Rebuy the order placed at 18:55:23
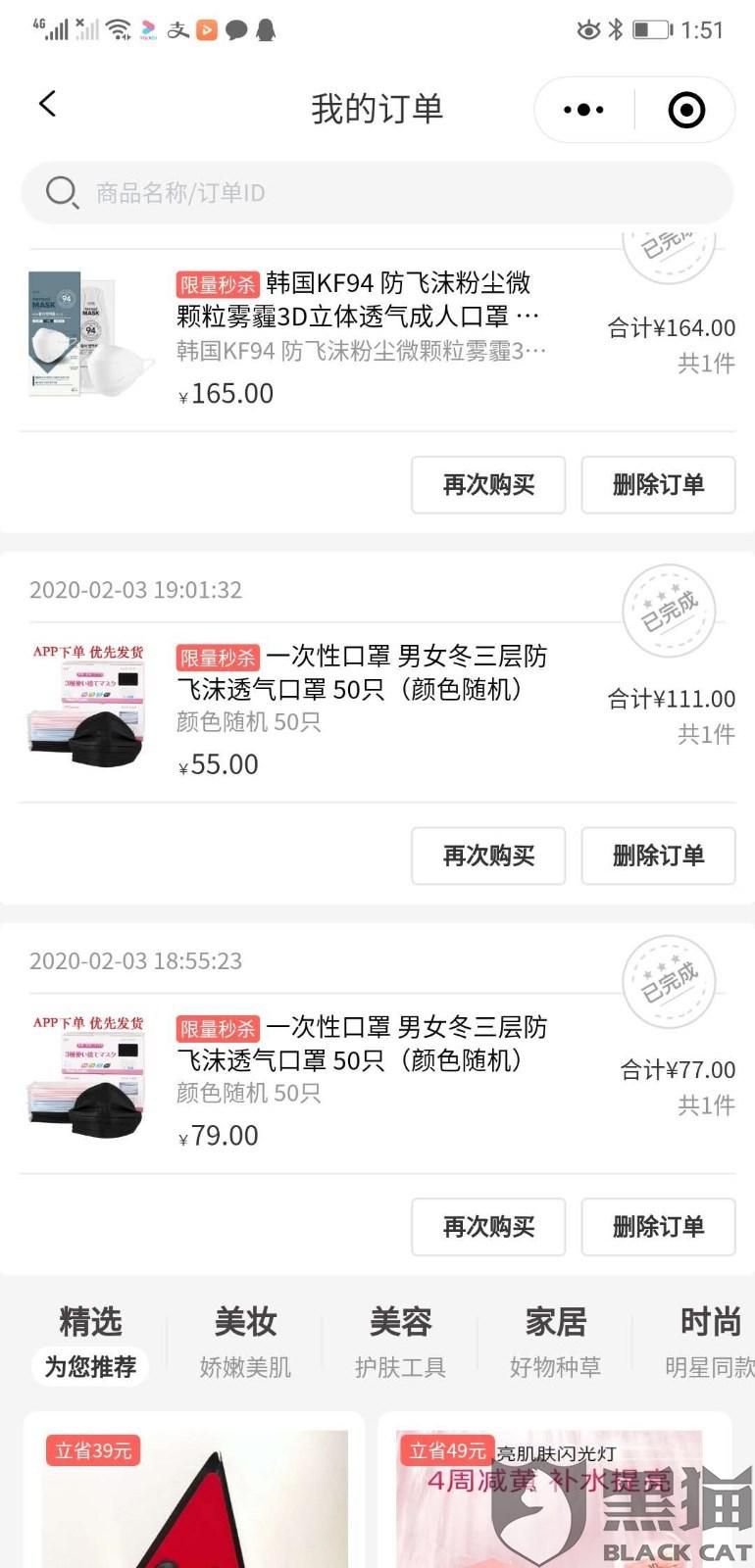Image resolution: width=755 pixels, height=1568 pixels. pyautogui.click(x=488, y=1226)
